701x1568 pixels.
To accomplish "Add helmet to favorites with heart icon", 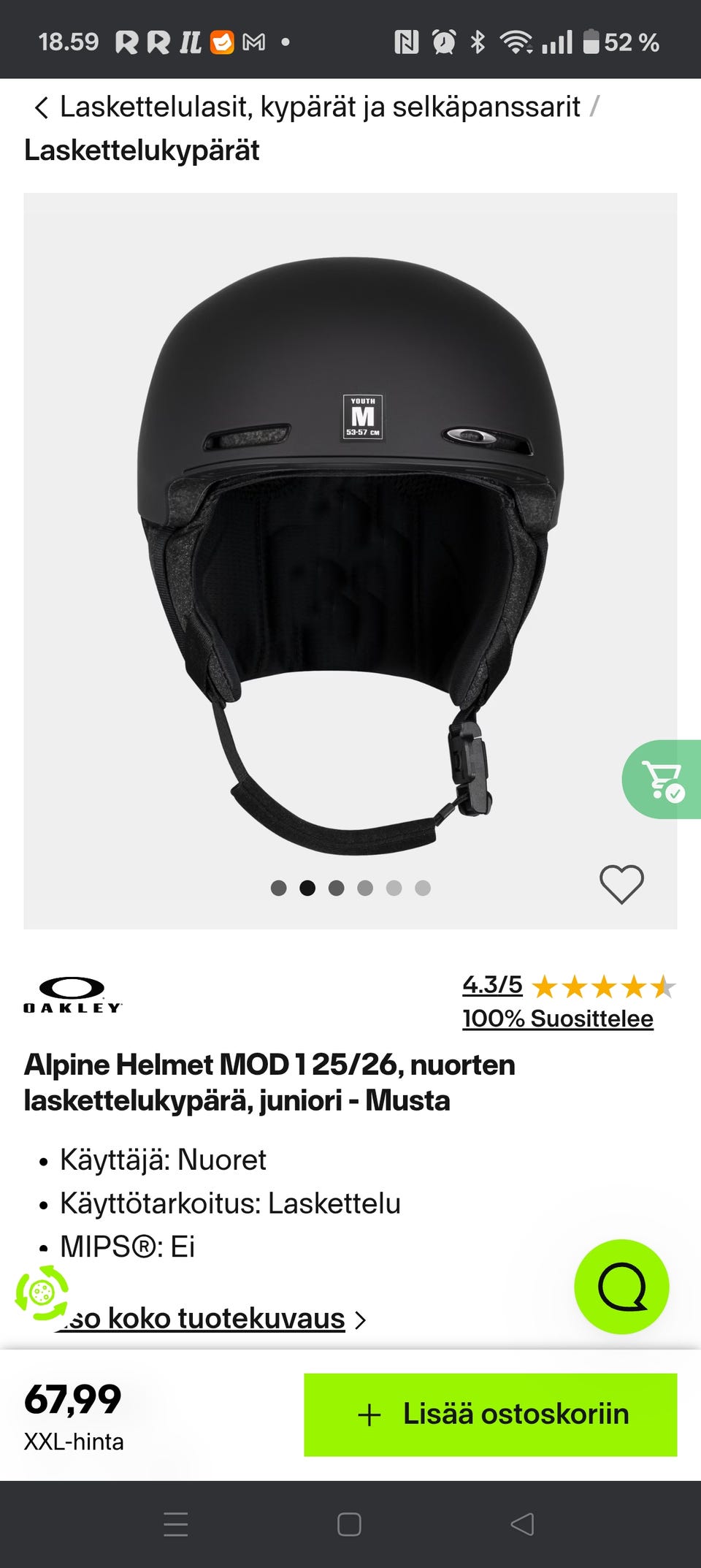I will click(x=621, y=883).
